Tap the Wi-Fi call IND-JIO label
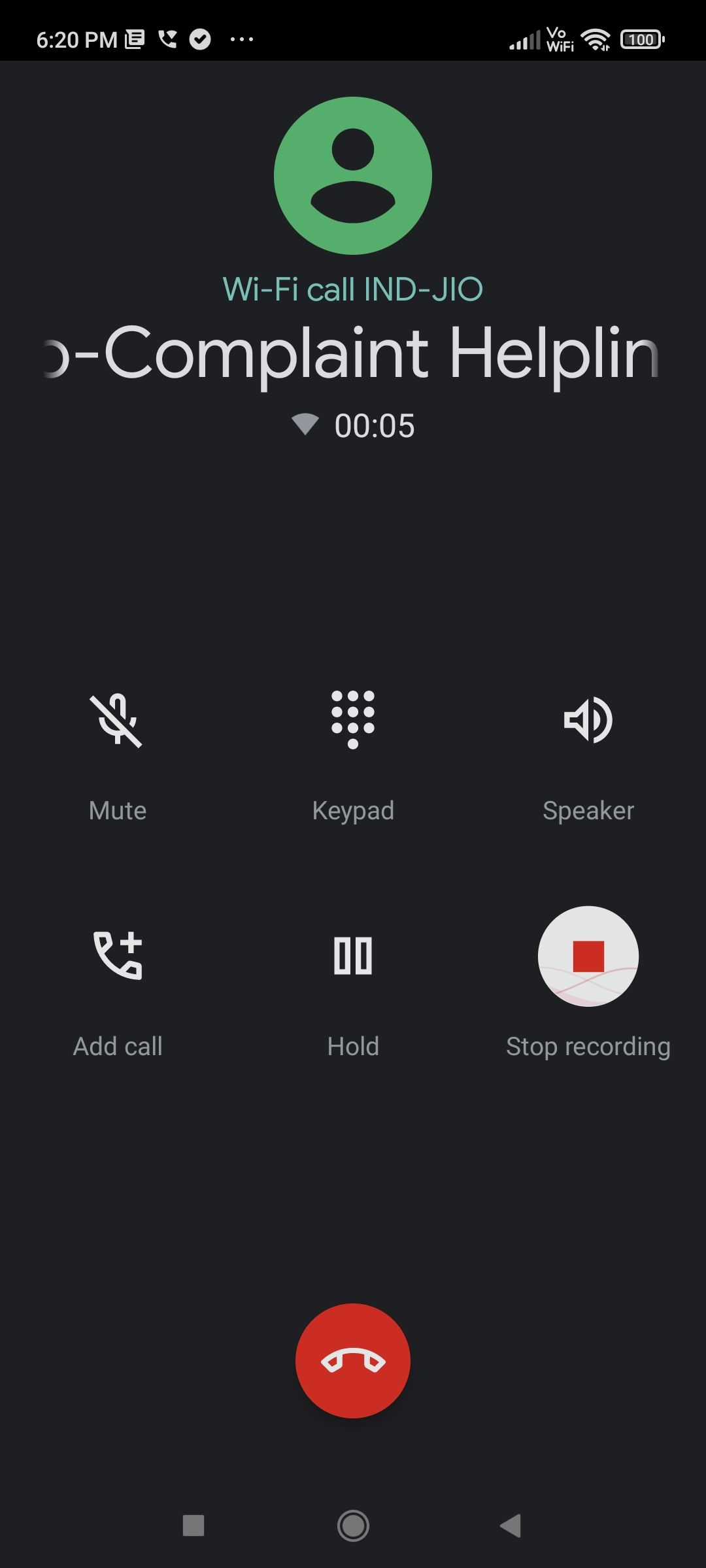706x1568 pixels. 353,288
